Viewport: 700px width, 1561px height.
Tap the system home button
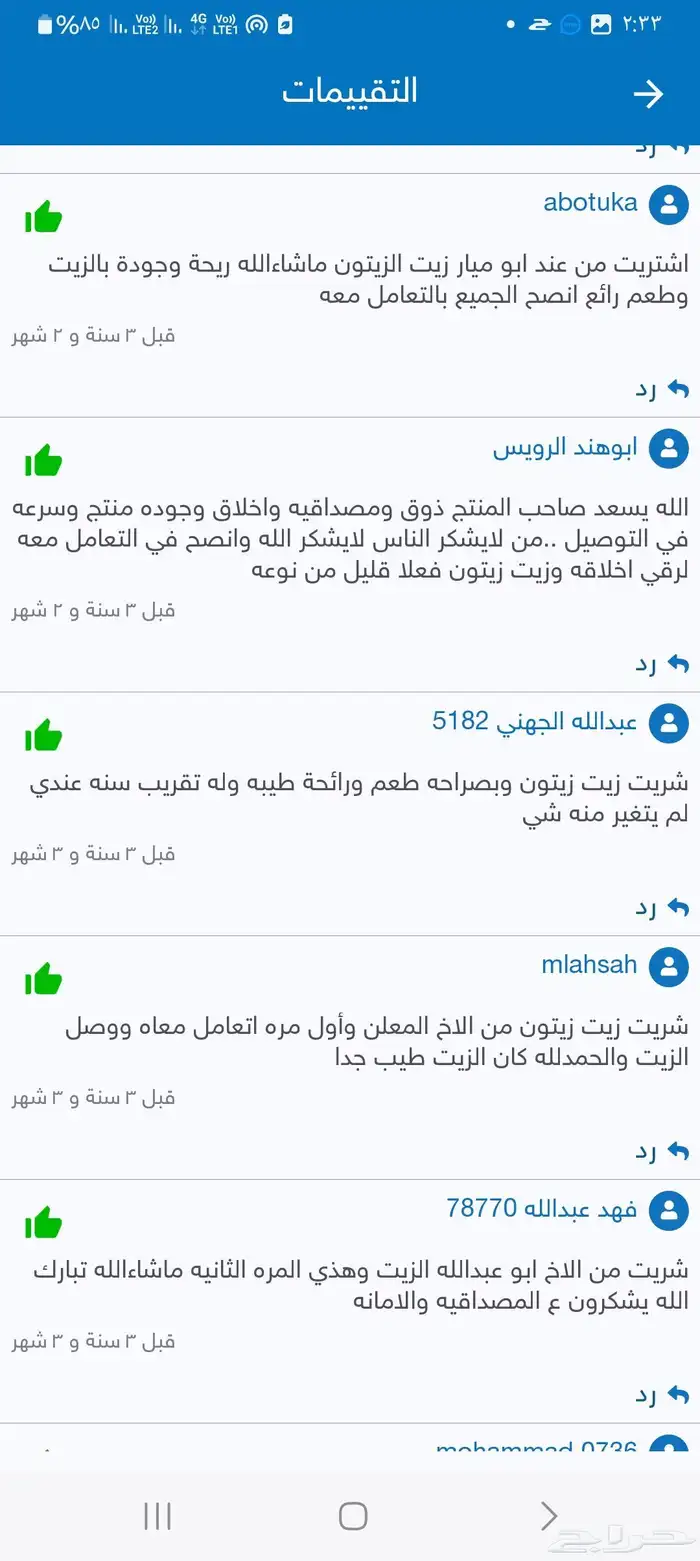pyautogui.click(x=352, y=1516)
